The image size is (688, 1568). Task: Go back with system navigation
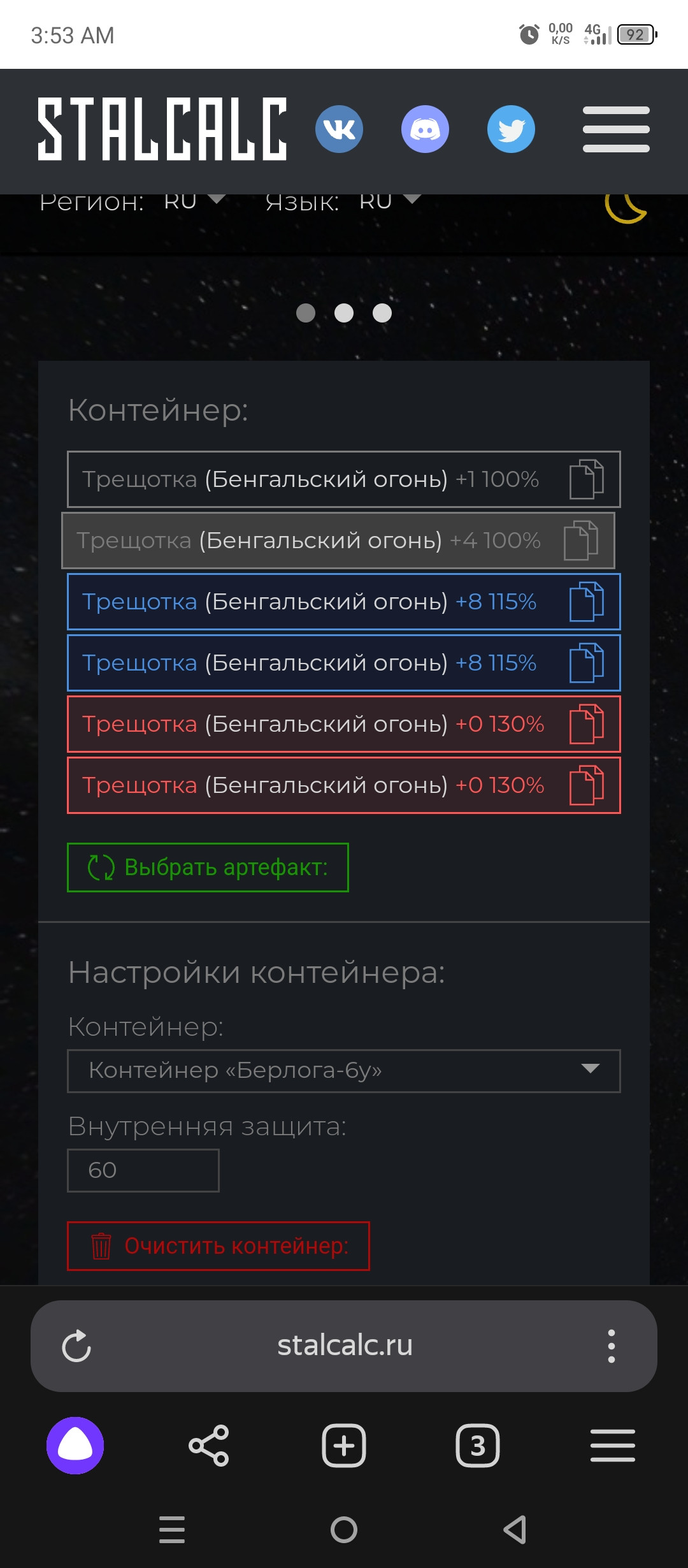[515, 1530]
